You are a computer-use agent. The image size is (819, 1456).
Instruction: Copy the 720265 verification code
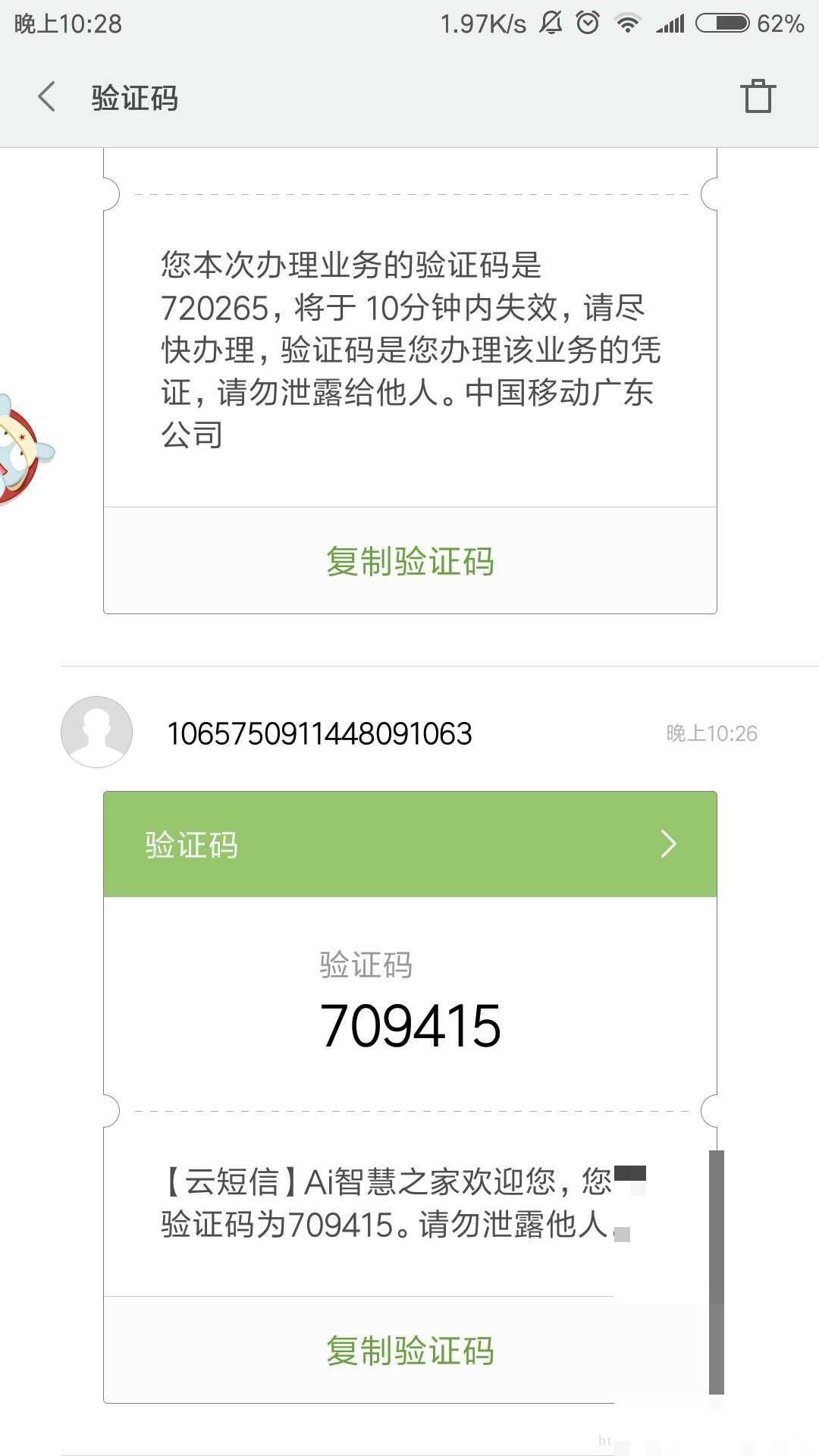tap(410, 561)
